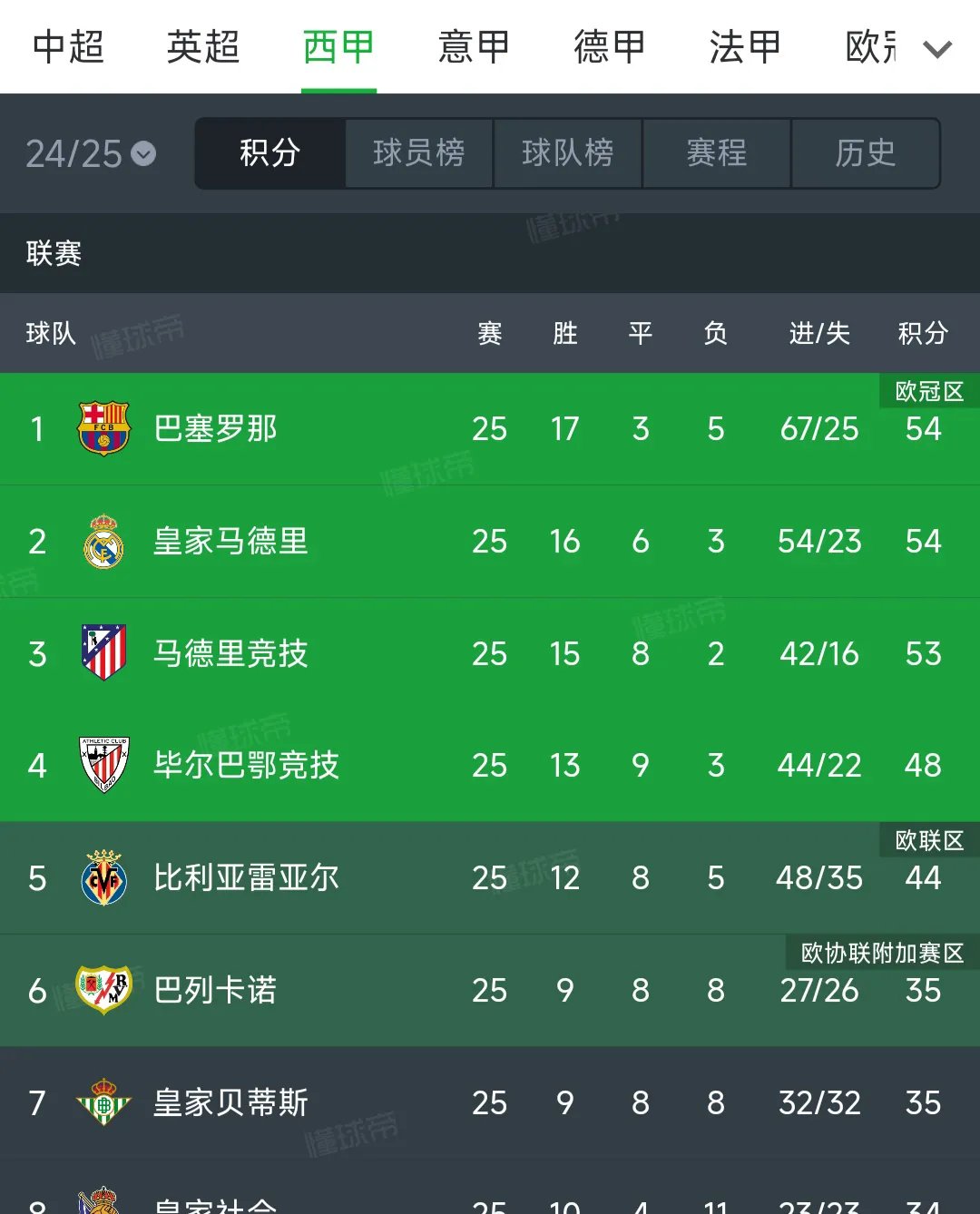
Task: Open the 法甲 league tab
Action: 744,47
